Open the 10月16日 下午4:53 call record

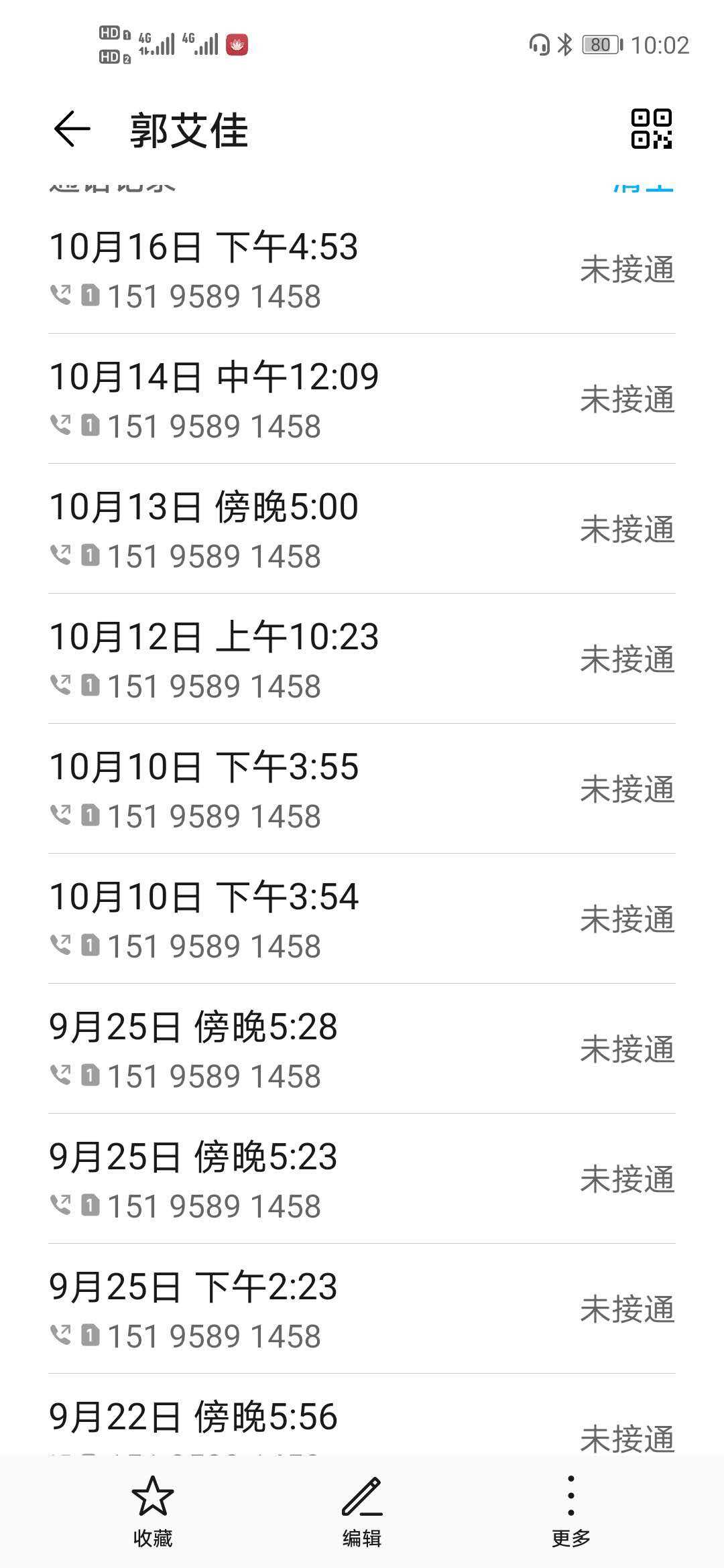click(x=362, y=269)
